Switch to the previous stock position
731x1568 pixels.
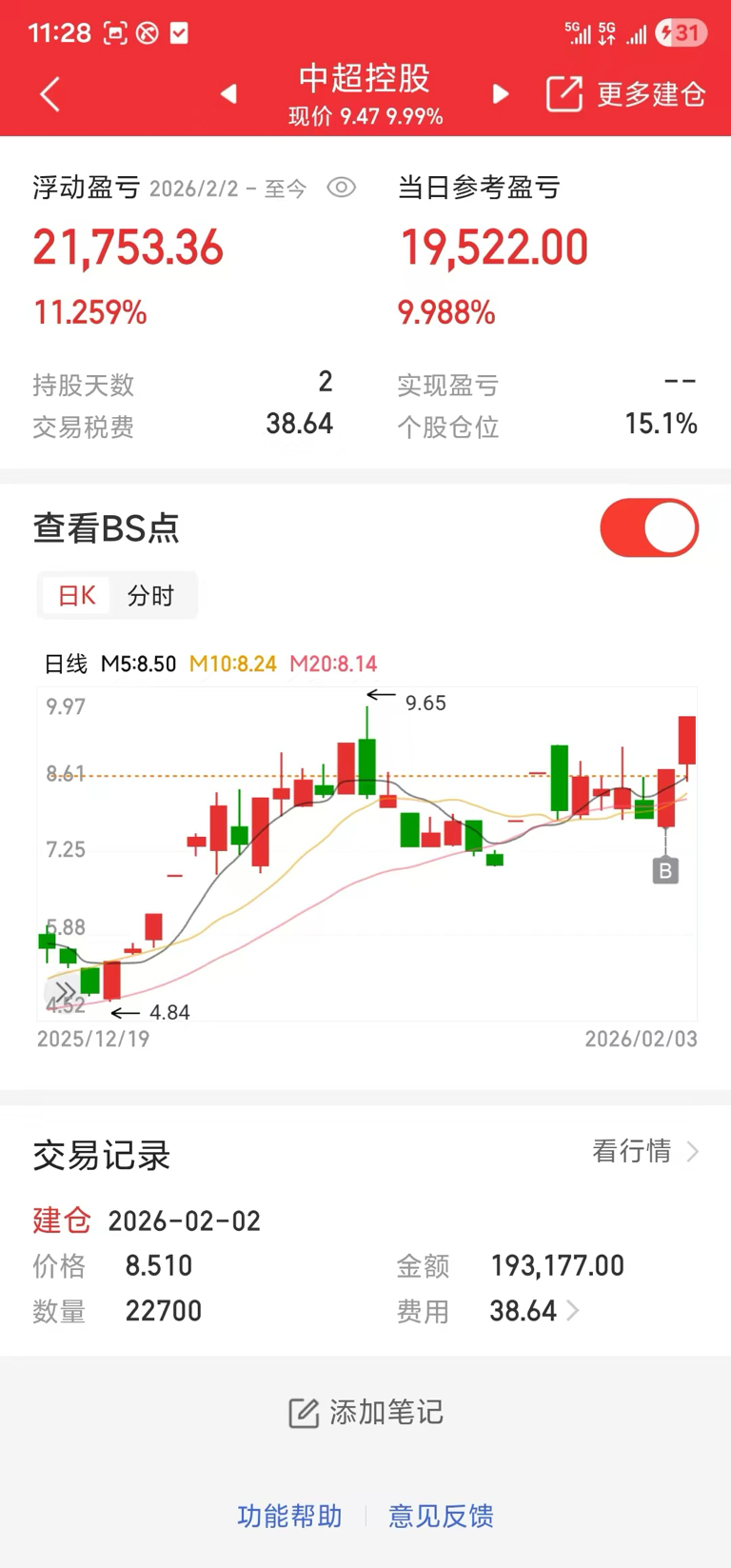click(228, 93)
